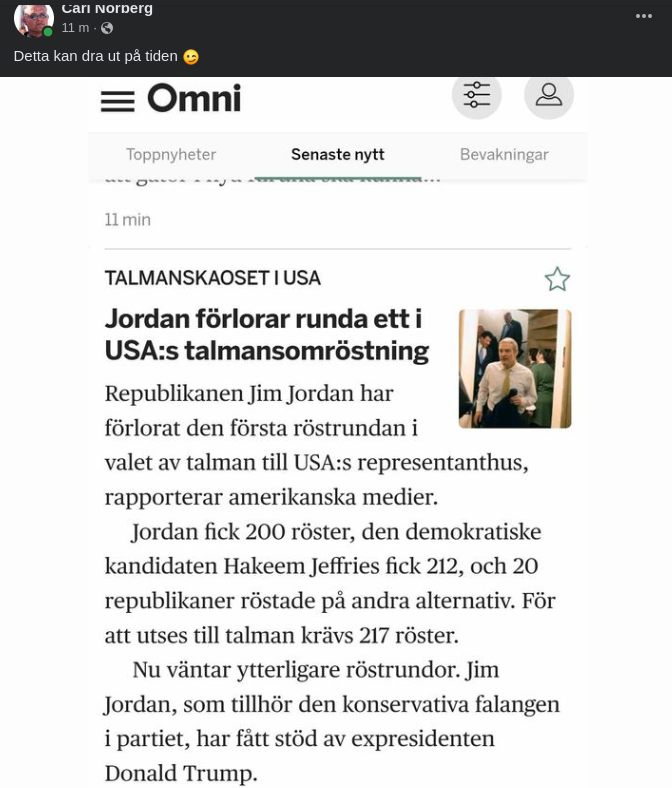Open the shared Omni screenshot image
This screenshot has width=672, height=788.
[337, 432]
